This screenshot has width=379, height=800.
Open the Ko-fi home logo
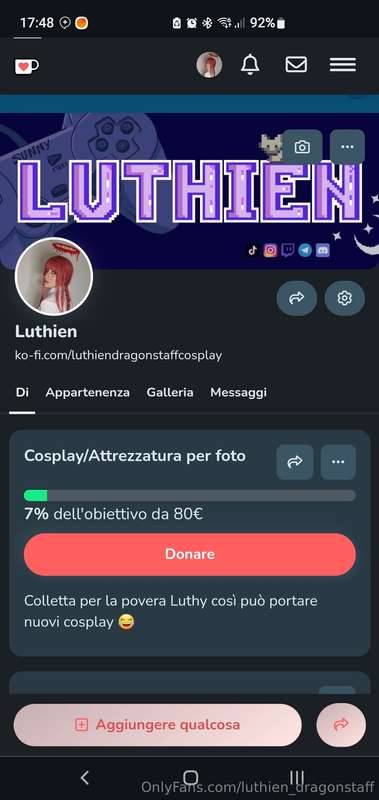(27, 66)
